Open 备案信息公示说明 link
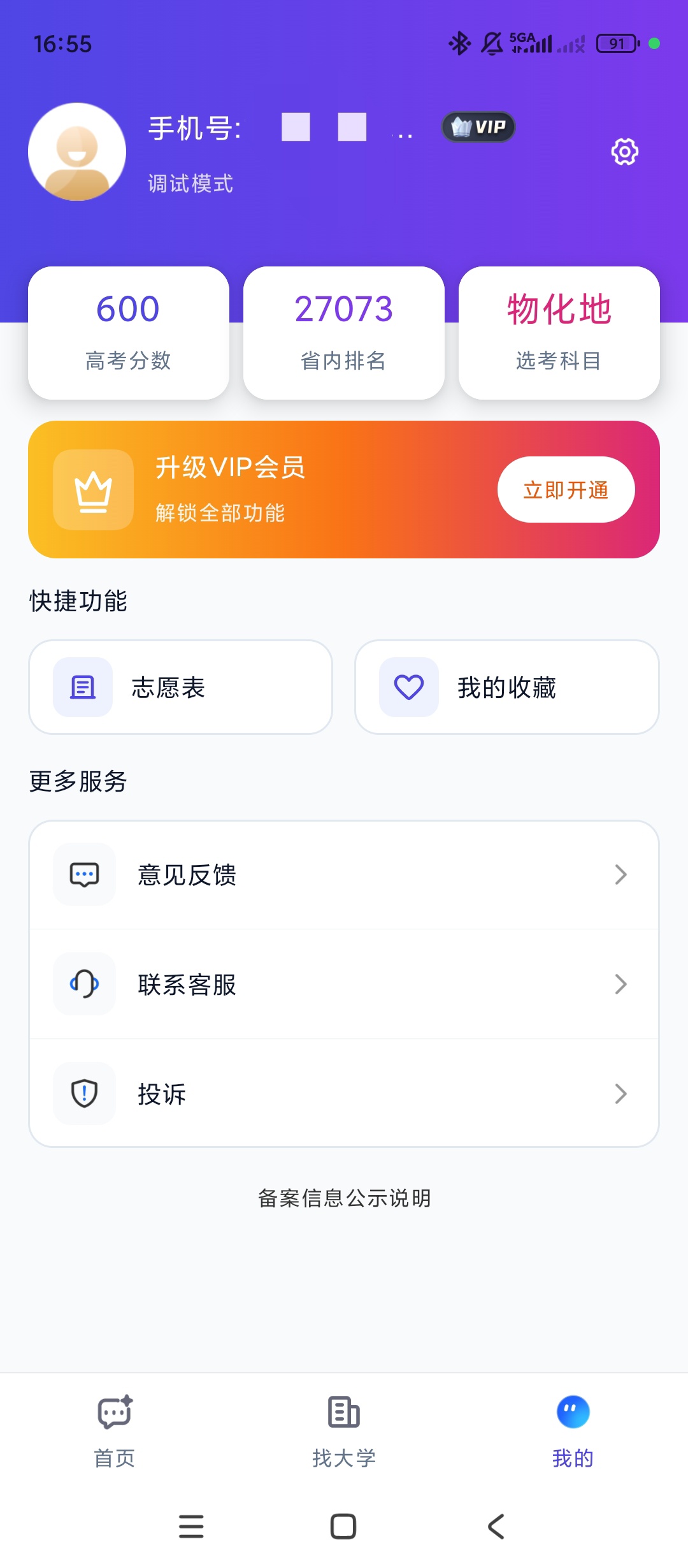The height and width of the screenshot is (1568, 688). tap(344, 1198)
